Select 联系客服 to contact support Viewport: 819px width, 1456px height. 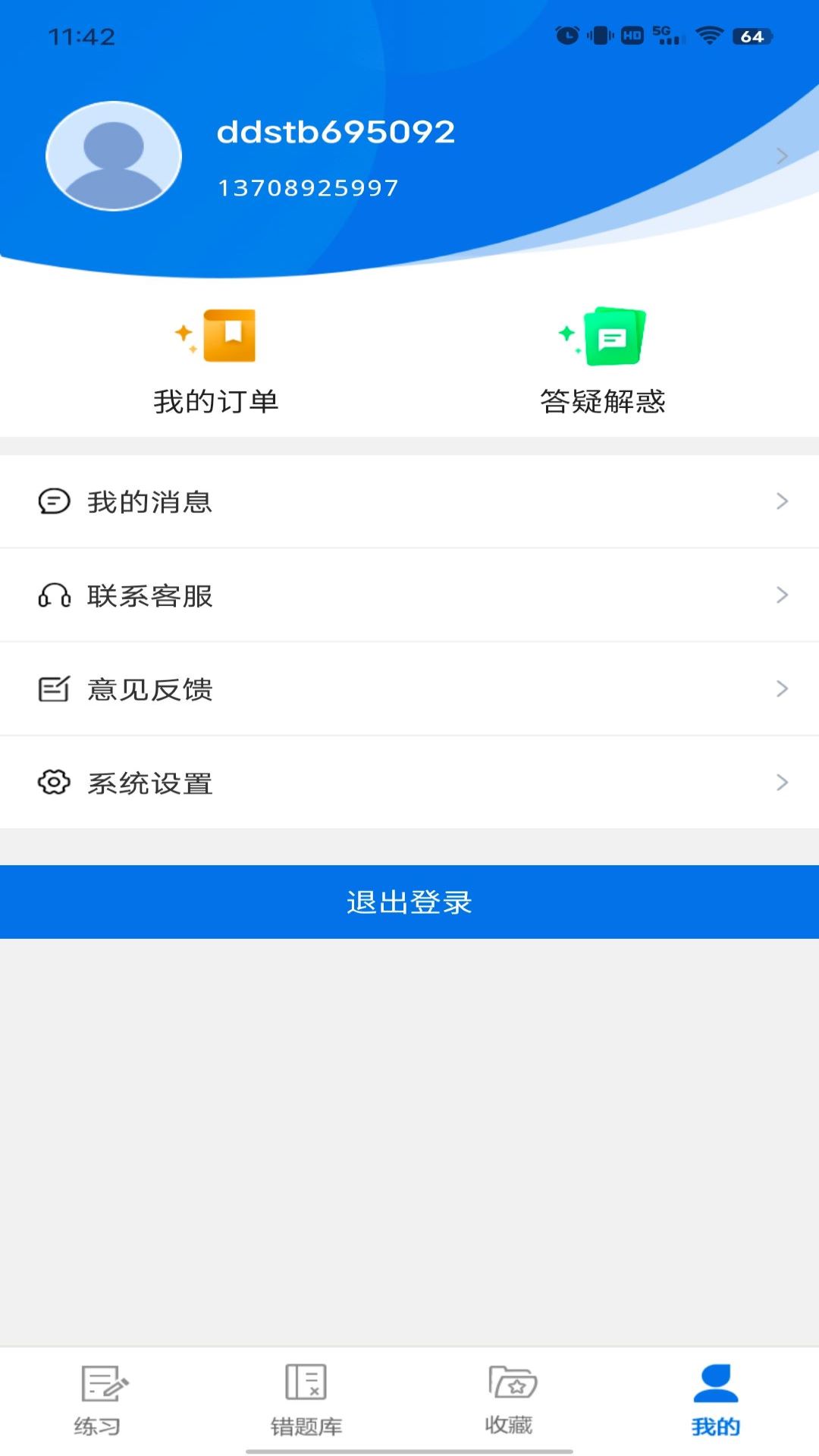[x=409, y=595]
